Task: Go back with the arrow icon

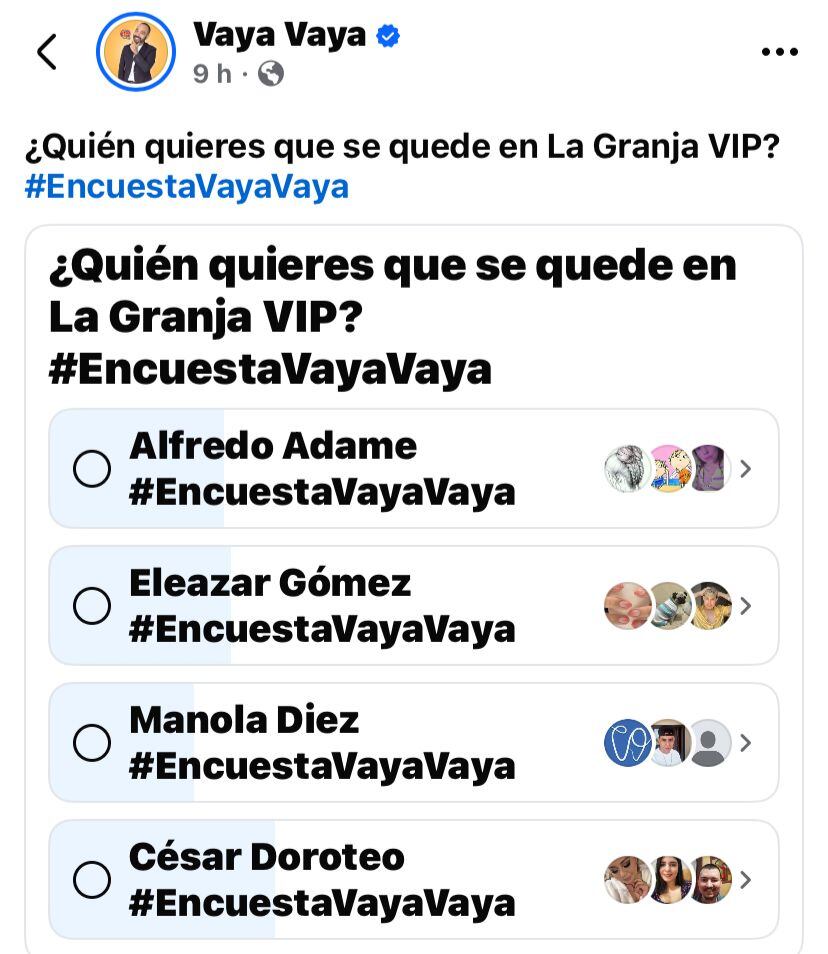Action: 46,52
